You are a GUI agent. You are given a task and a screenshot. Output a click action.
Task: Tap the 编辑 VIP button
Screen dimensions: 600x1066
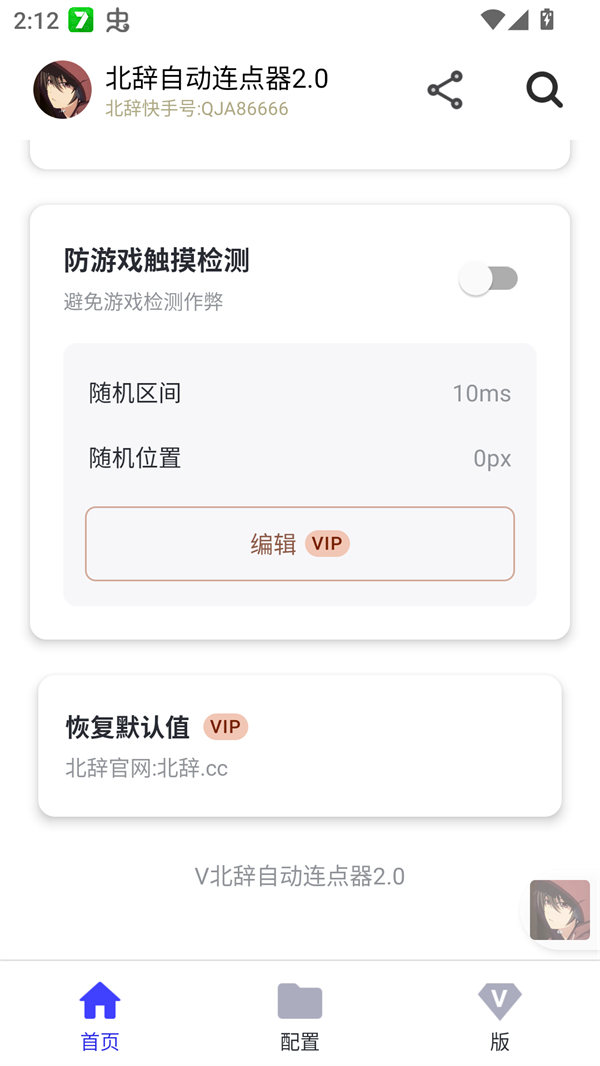click(300, 544)
